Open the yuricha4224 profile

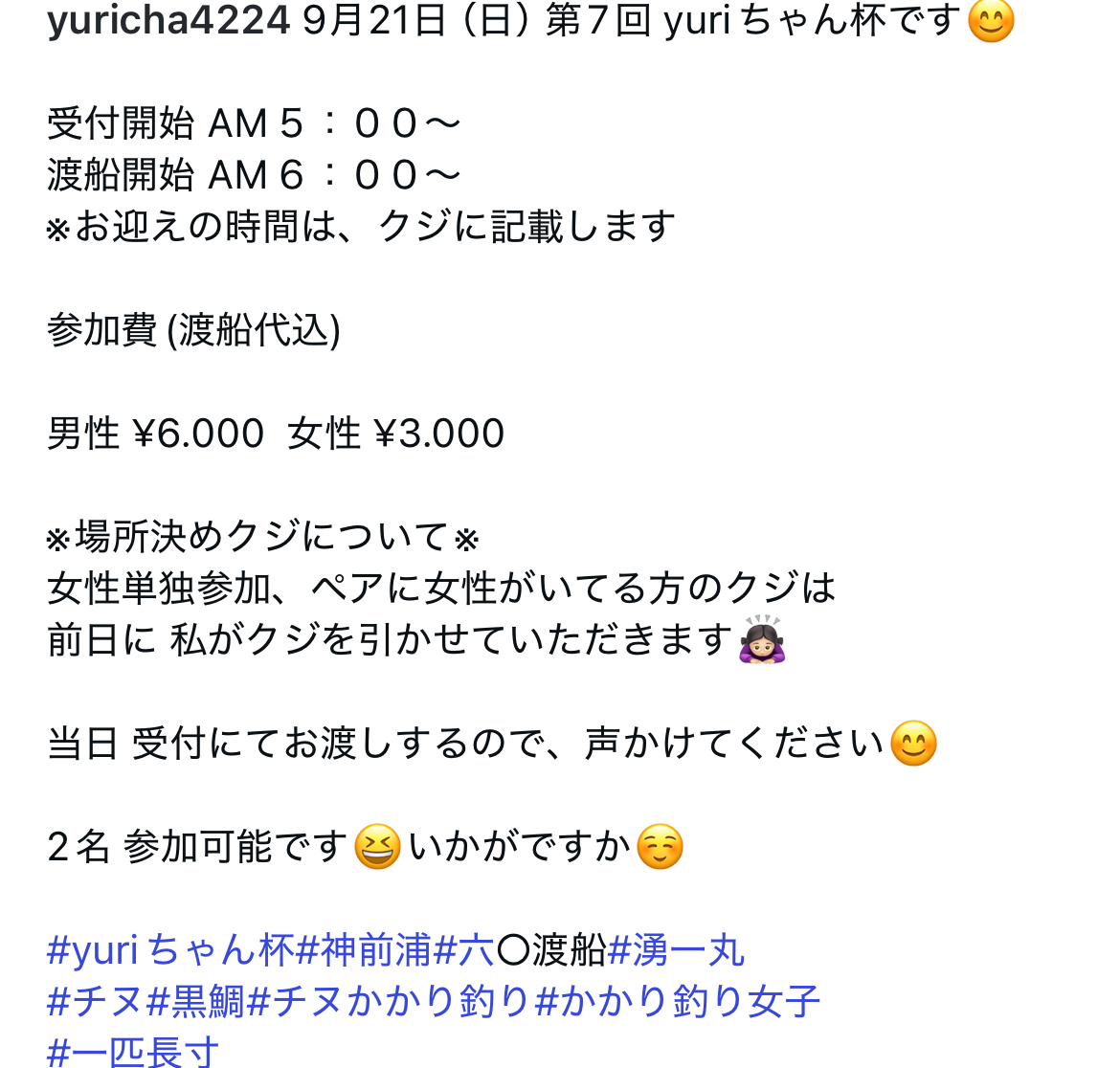click(168, 21)
